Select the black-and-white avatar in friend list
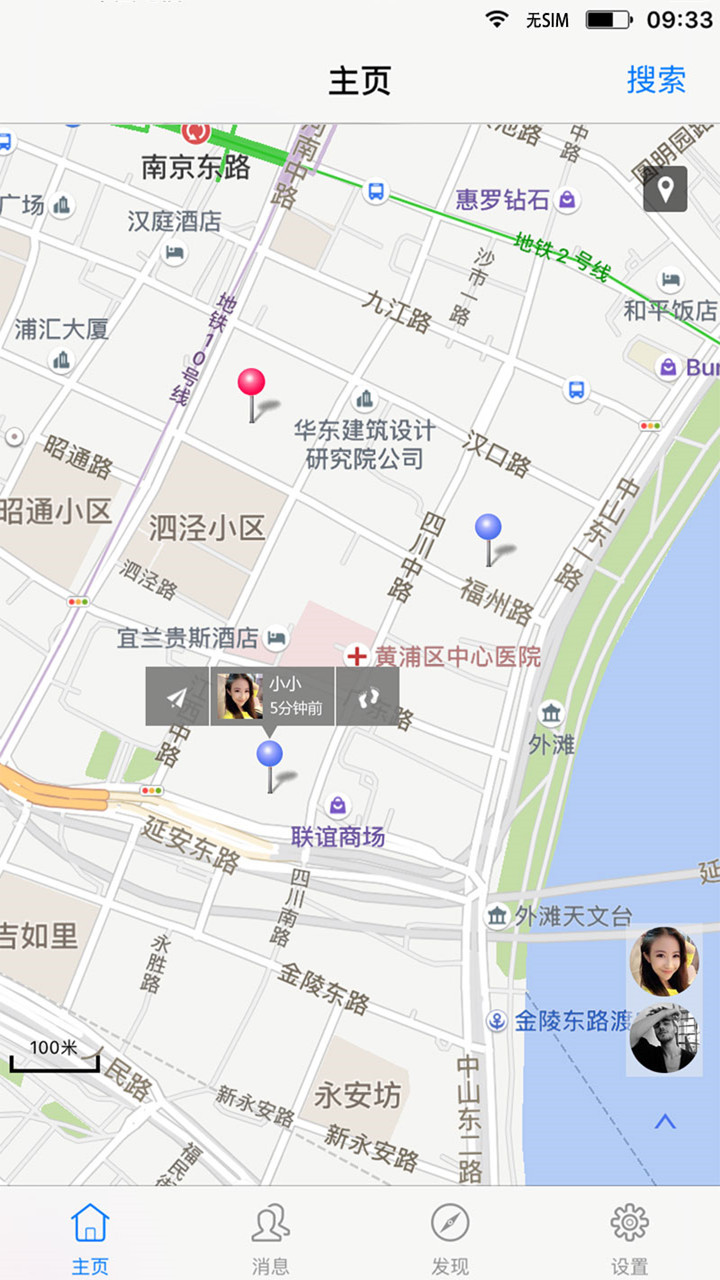 coord(664,1038)
